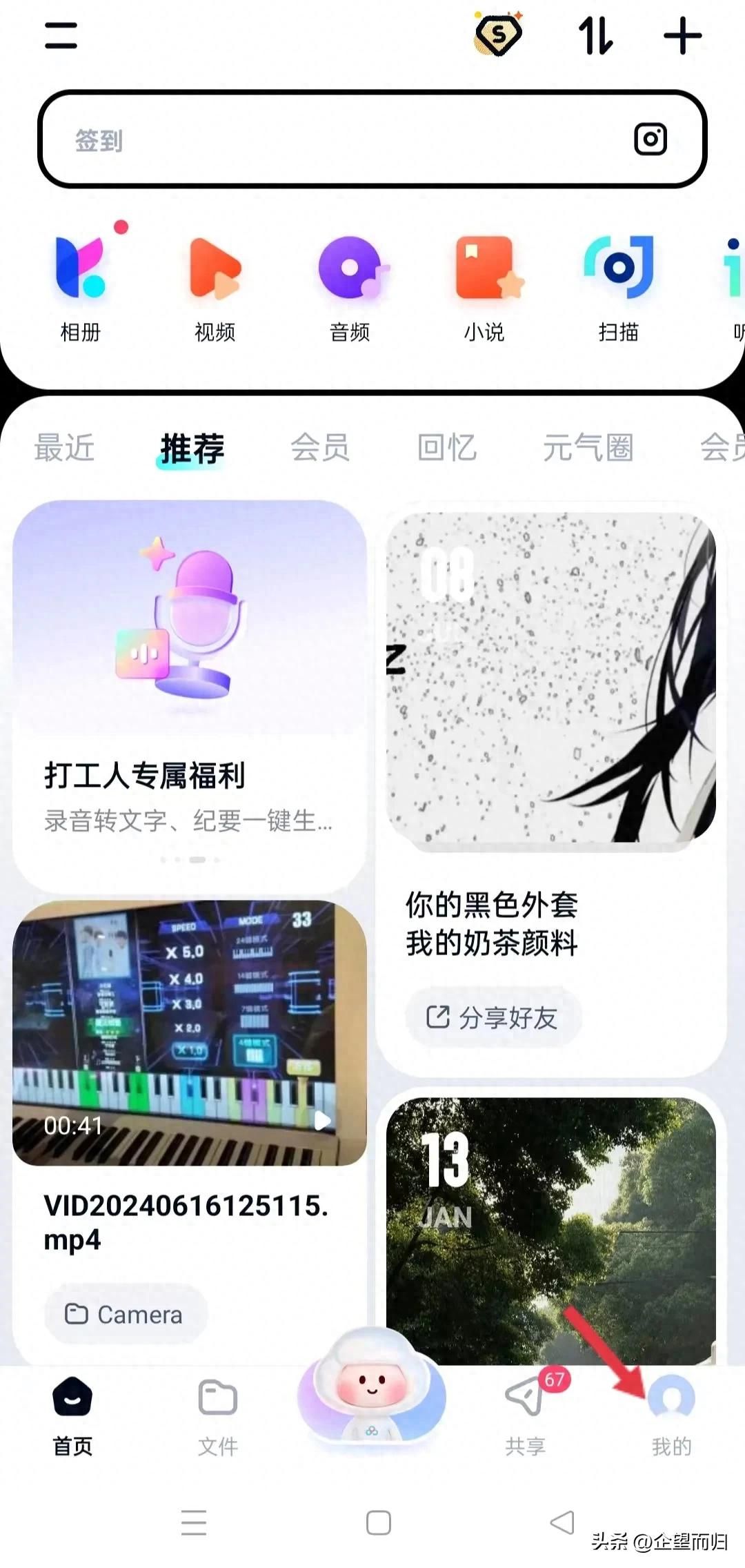Switch to the 回忆 tab

[447, 447]
